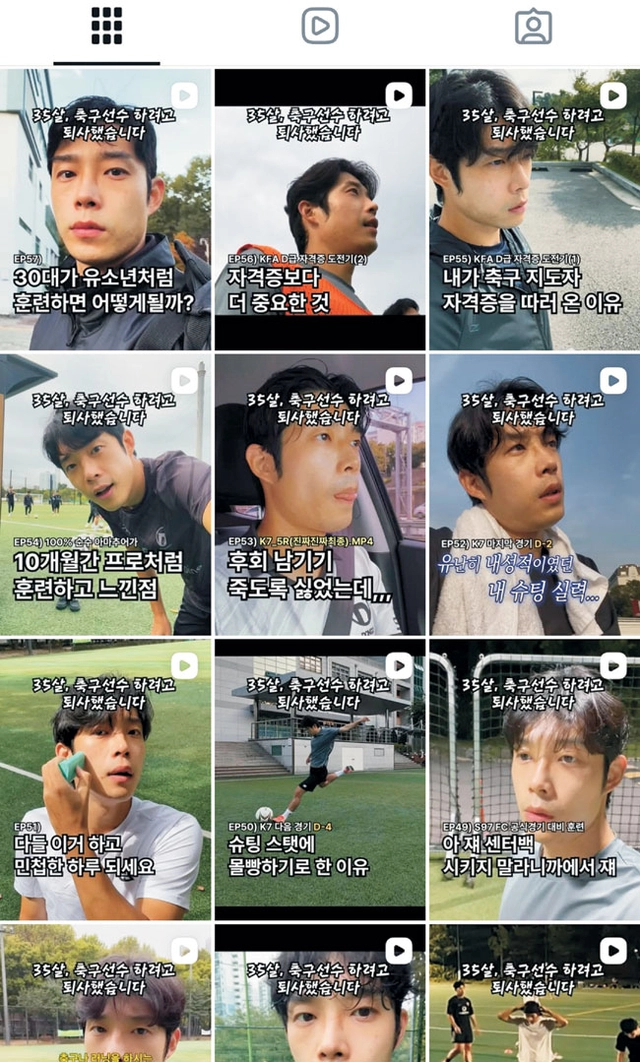Open the EP49 S97 FC 공식경기 대비 훈련 reel
The image size is (640, 1062).
pyautogui.click(x=534, y=780)
